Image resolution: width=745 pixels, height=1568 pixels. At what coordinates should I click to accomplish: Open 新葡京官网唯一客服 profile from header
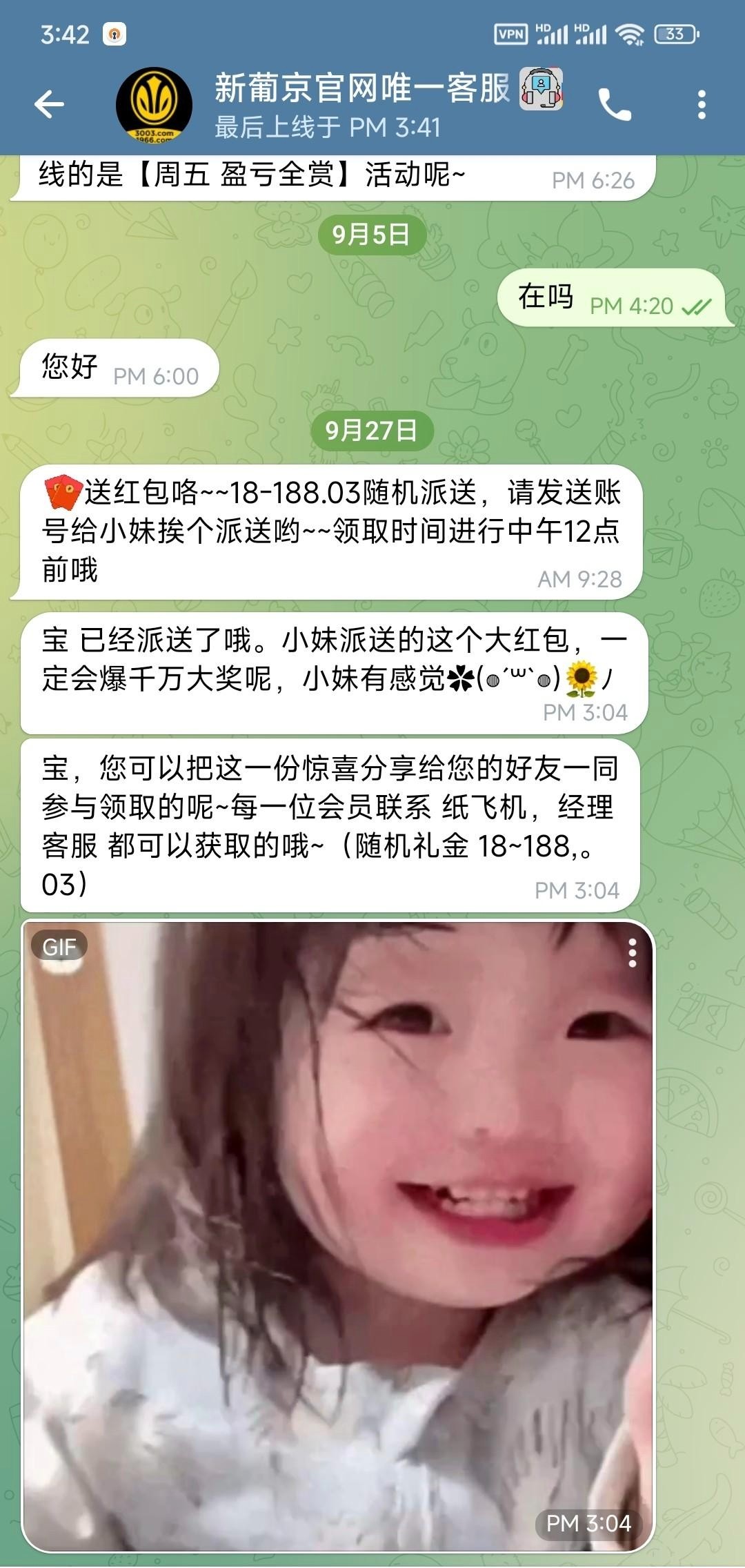(x=362, y=105)
